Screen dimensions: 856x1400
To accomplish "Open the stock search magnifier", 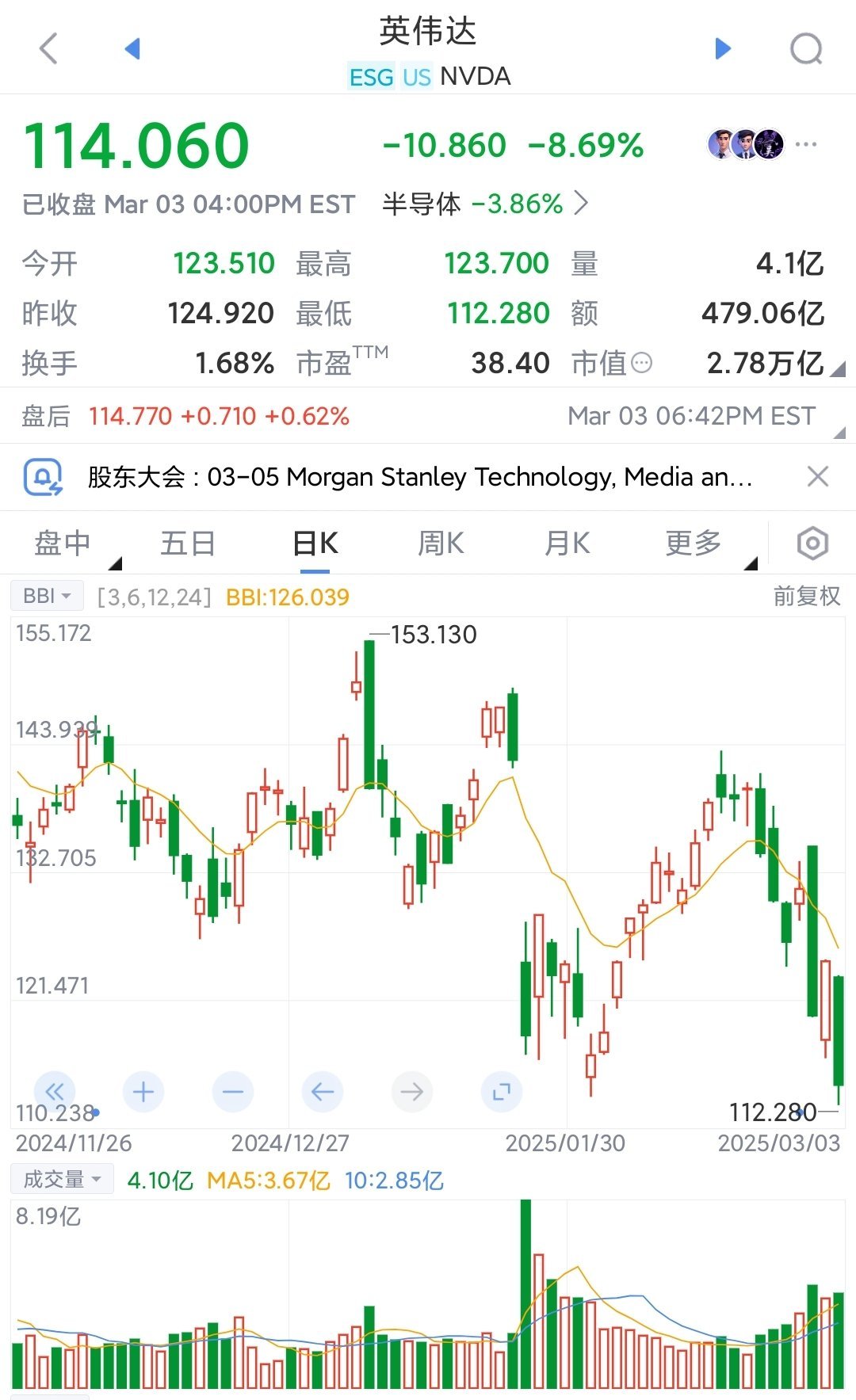I will click(805, 48).
